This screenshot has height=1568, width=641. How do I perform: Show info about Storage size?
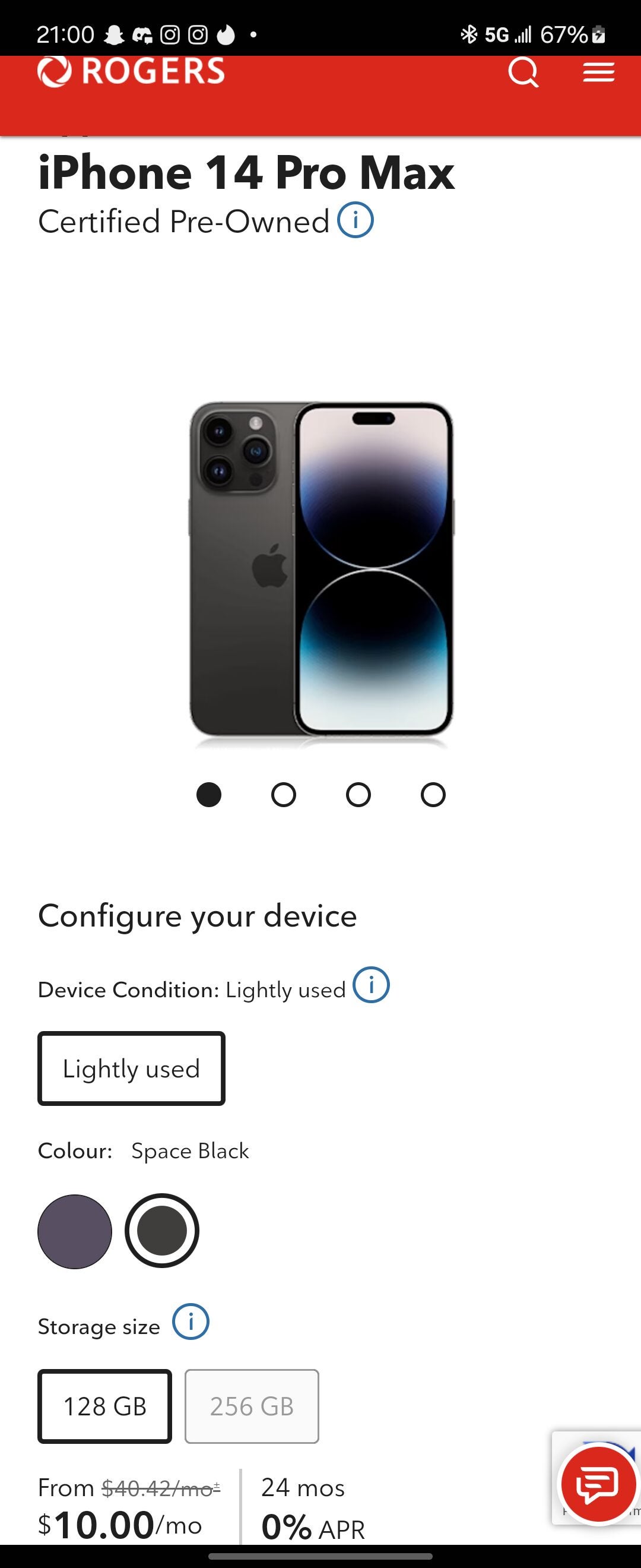pos(191,1322)
